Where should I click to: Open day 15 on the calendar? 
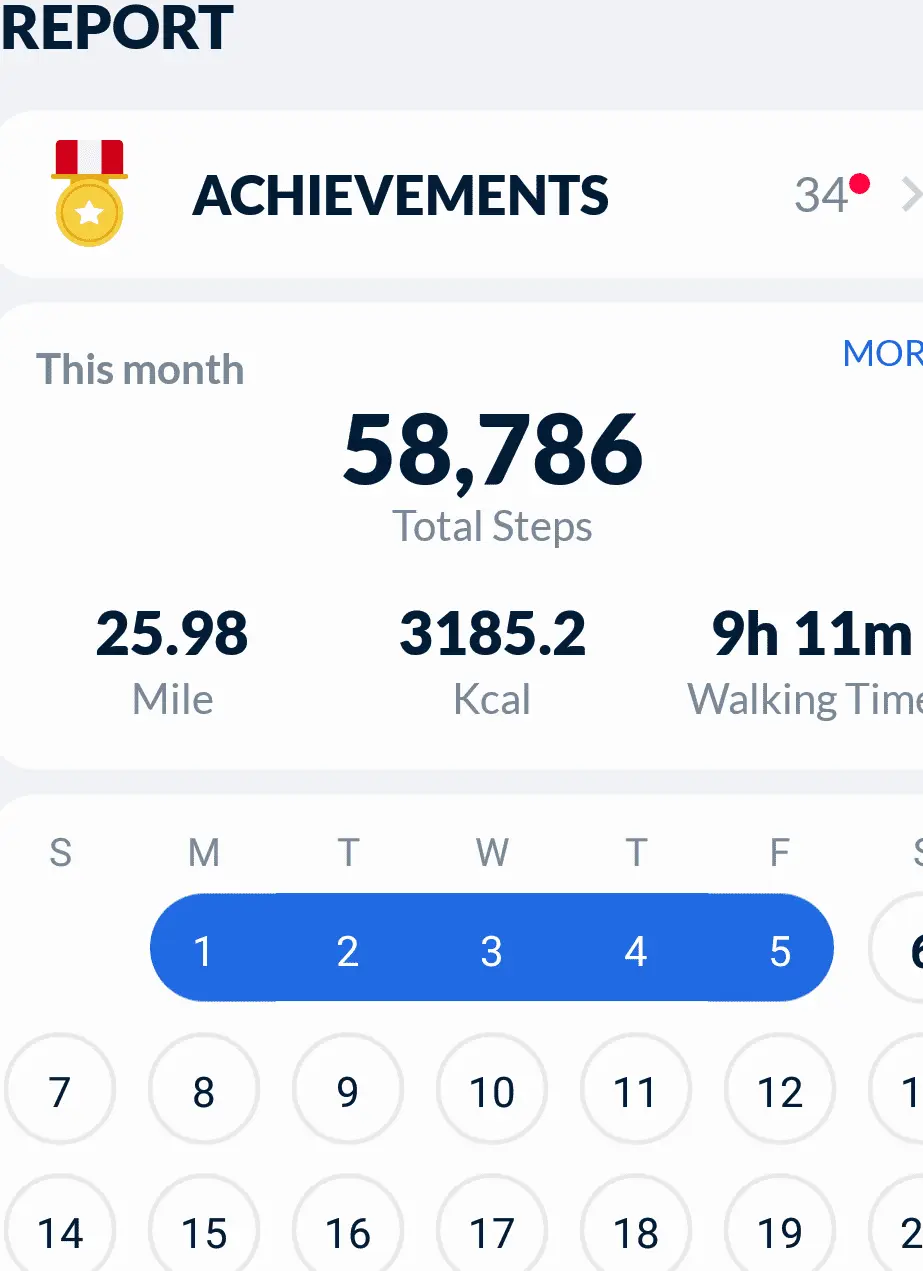(204, 1233)
